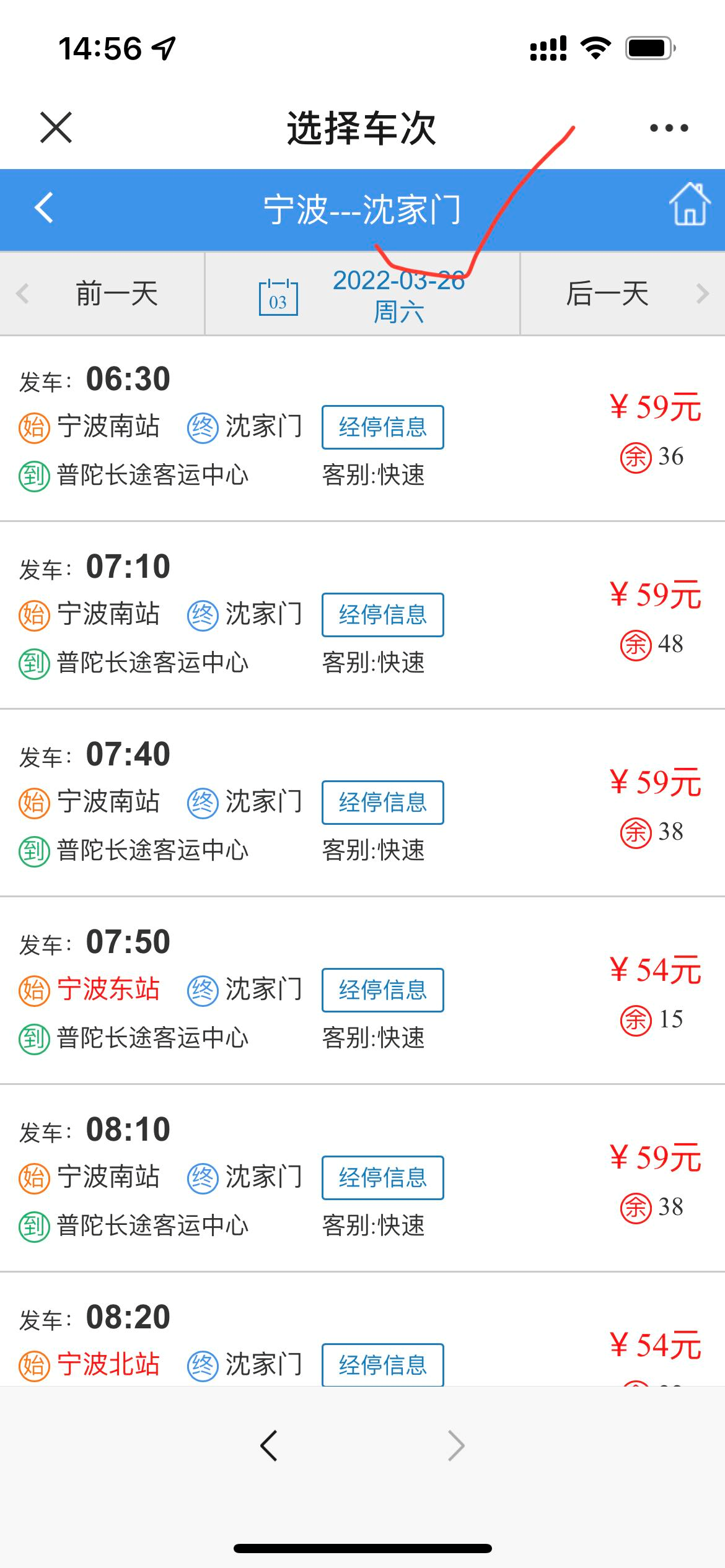
Task: Select the 07:10 departure from 宁波南站
Action: pyautogui.click(x=186, y=567)
